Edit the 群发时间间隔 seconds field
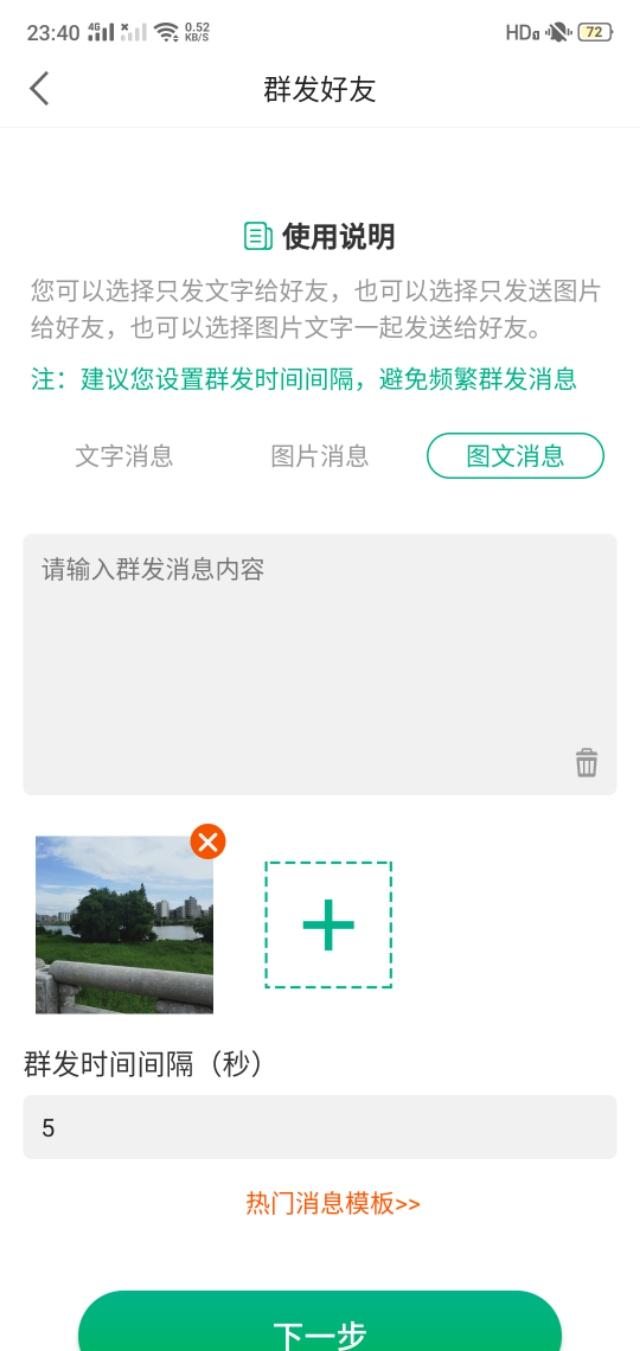 [320, 1128]
